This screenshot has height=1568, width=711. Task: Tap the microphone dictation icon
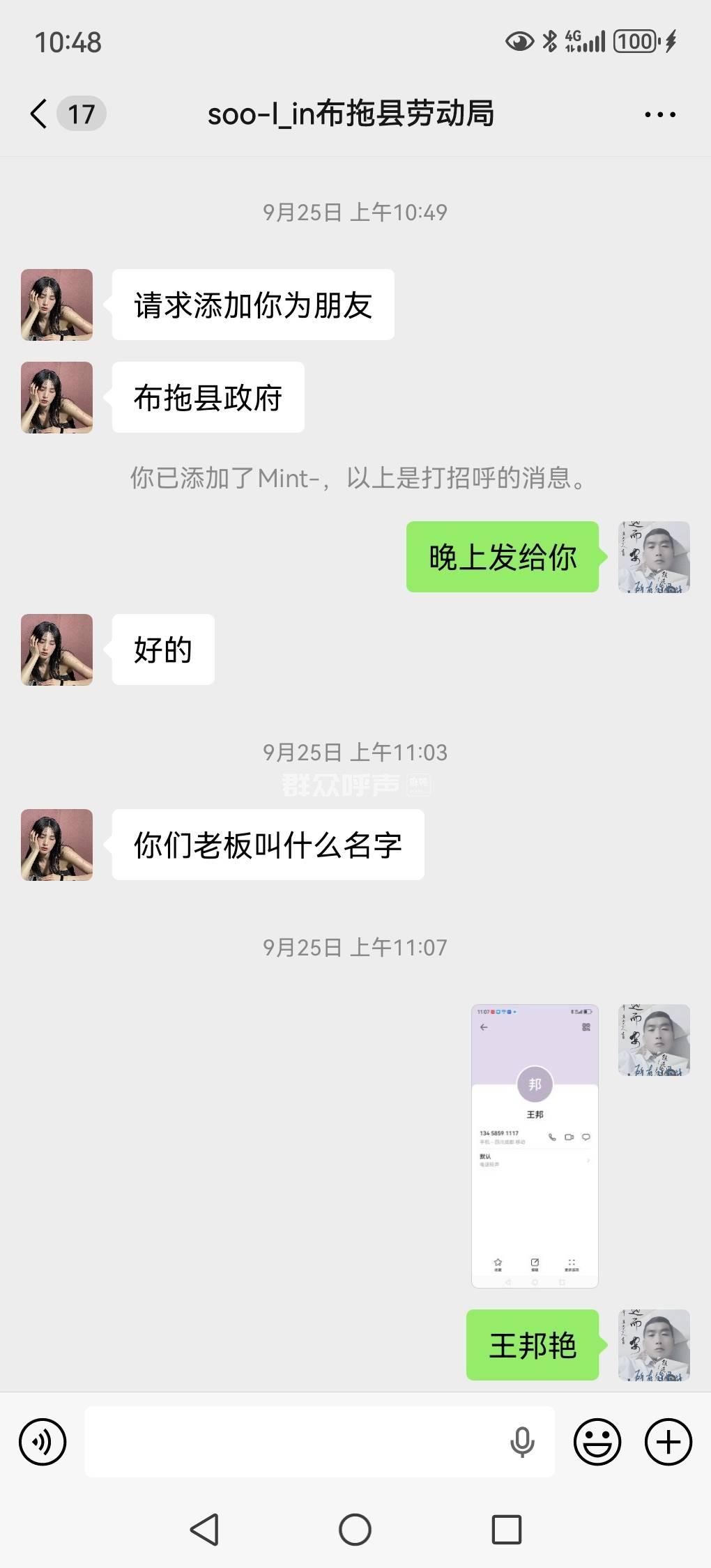click(x=522, y=1442)
